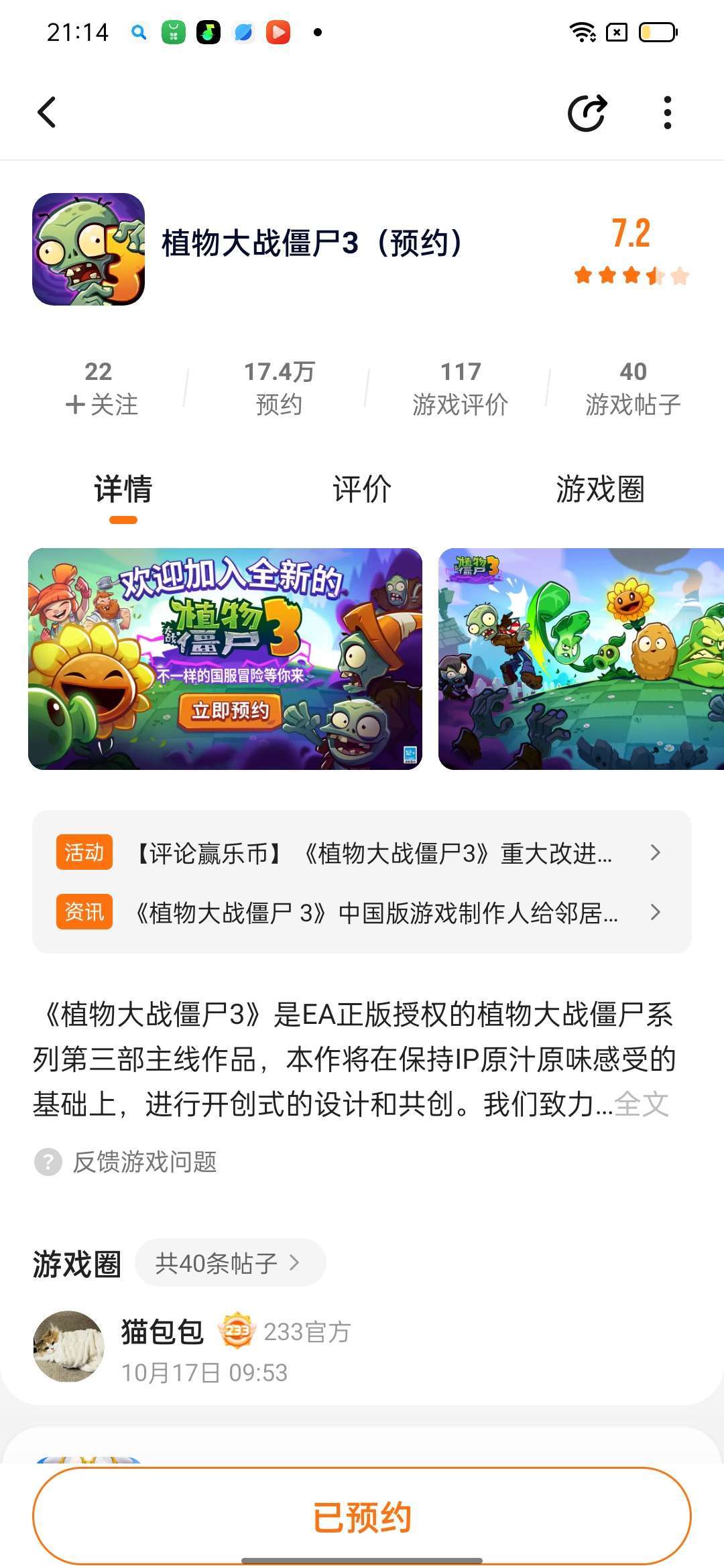View the second gameplay screenshot
Viewport: 724px width, 1568px height.
581,659
